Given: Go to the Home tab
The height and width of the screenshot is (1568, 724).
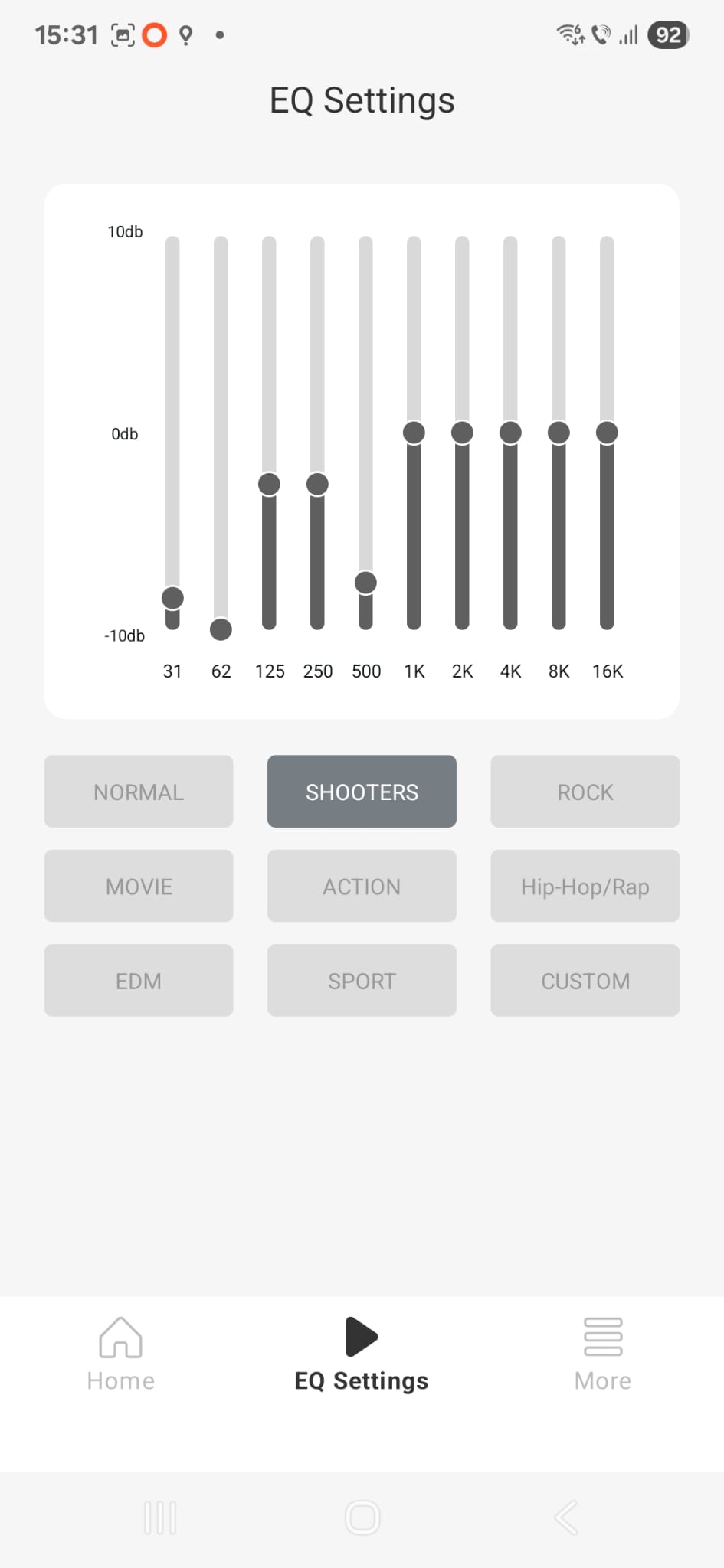Looking at the screenshot, I should pyautogui.click(x=121, y=1354).
